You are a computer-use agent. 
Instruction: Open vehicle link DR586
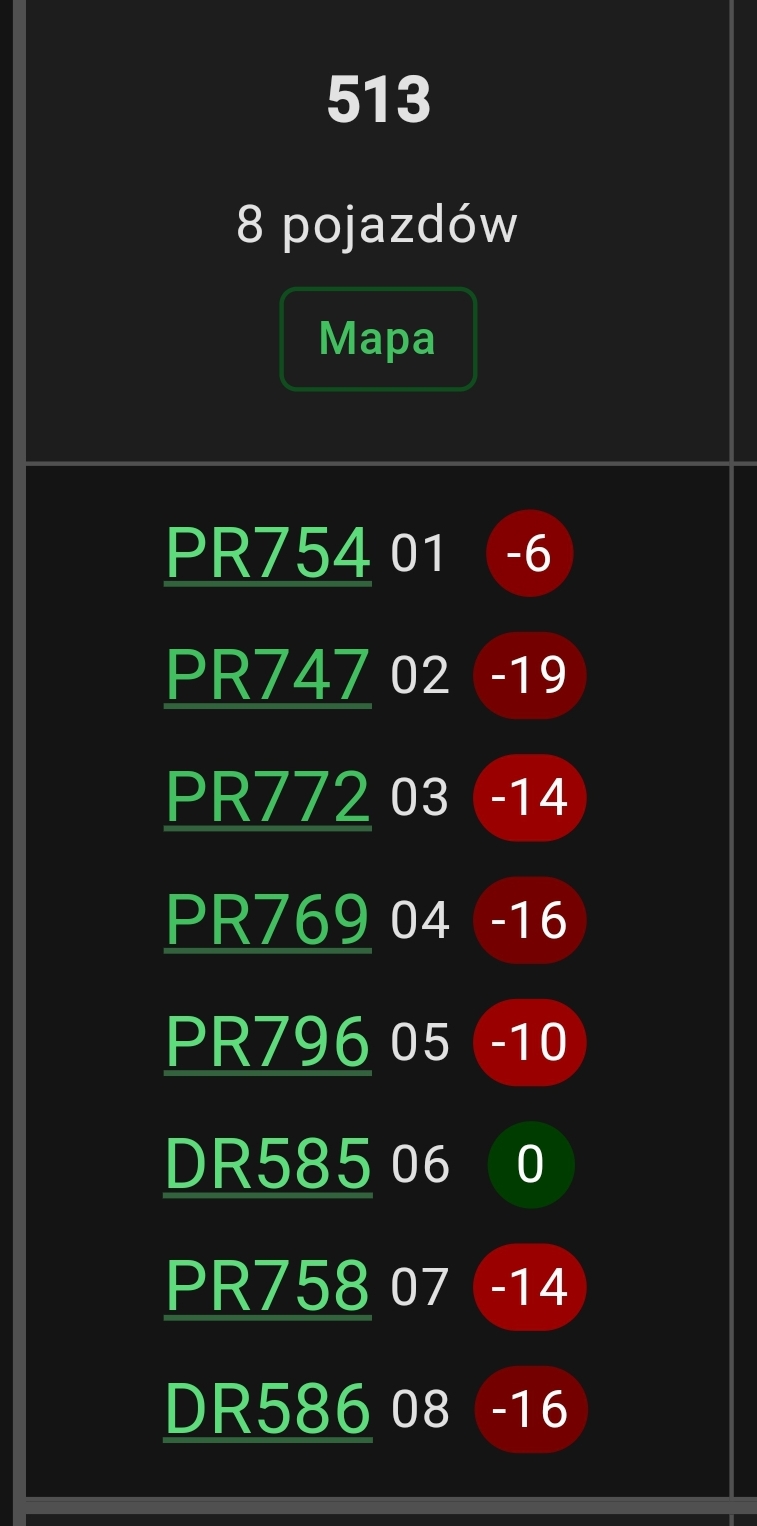click(267, 1409)
